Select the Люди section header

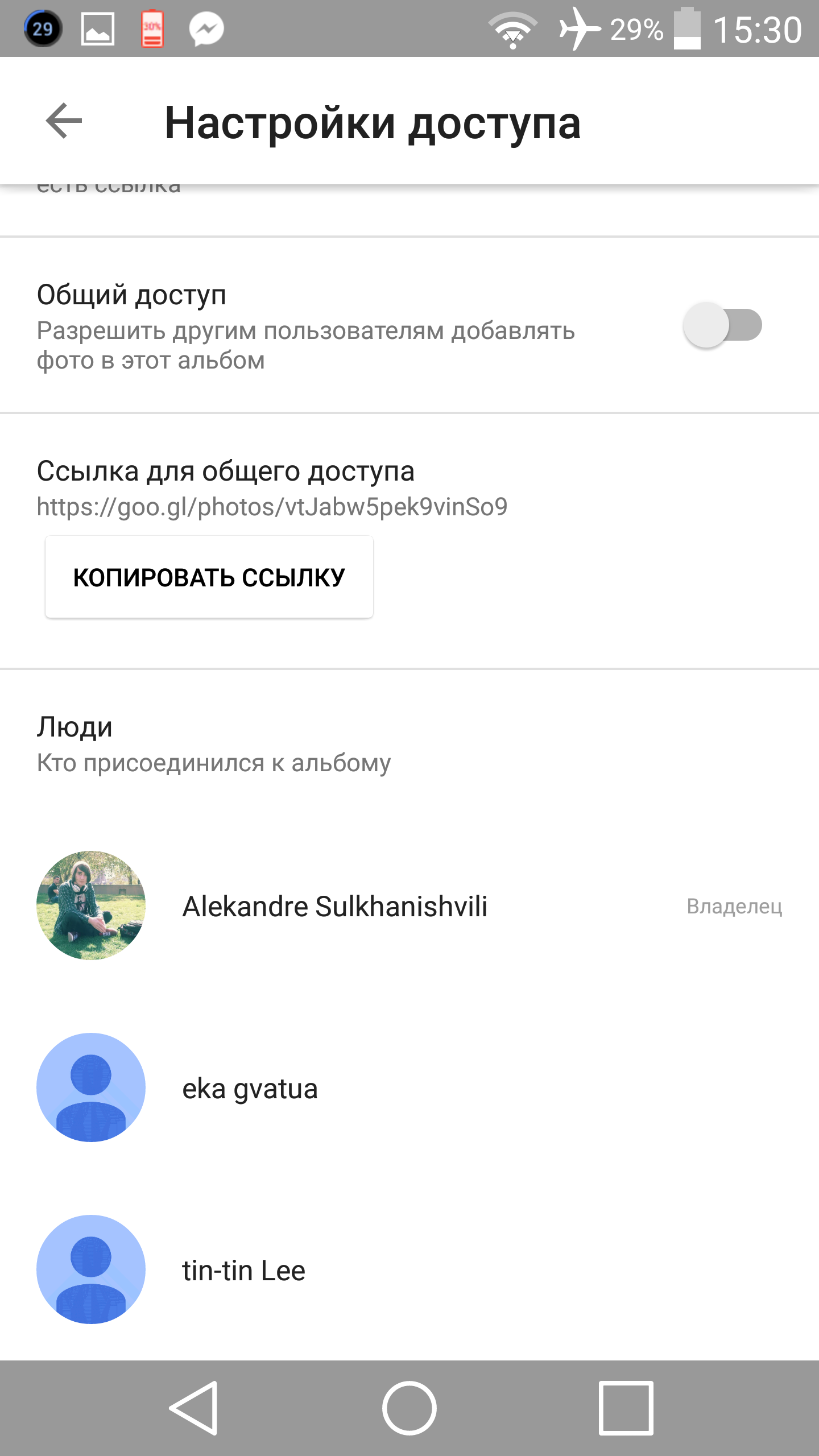pos(75,726)
